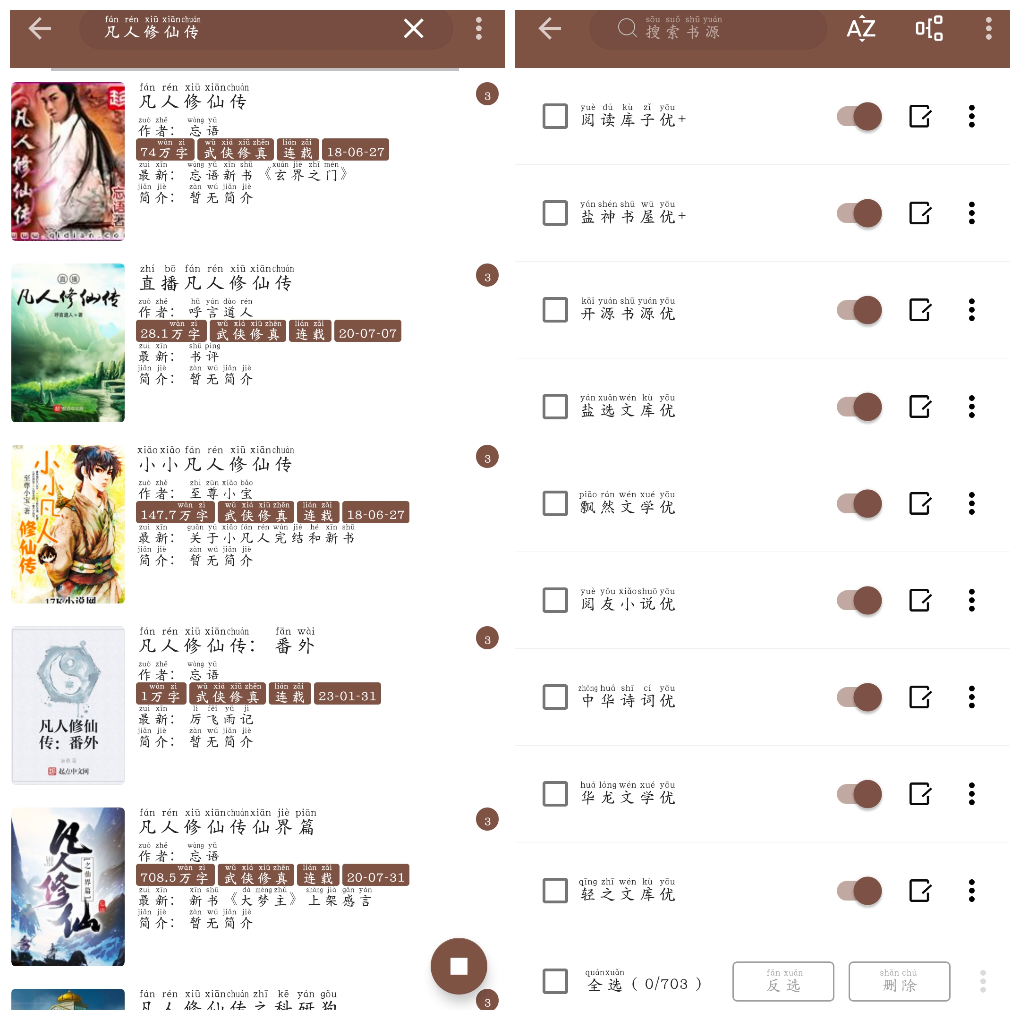The height and width of the screenshot is (1020, 1020).
Task: Open overflow menu on search results screen
Action: click(479, 29)
